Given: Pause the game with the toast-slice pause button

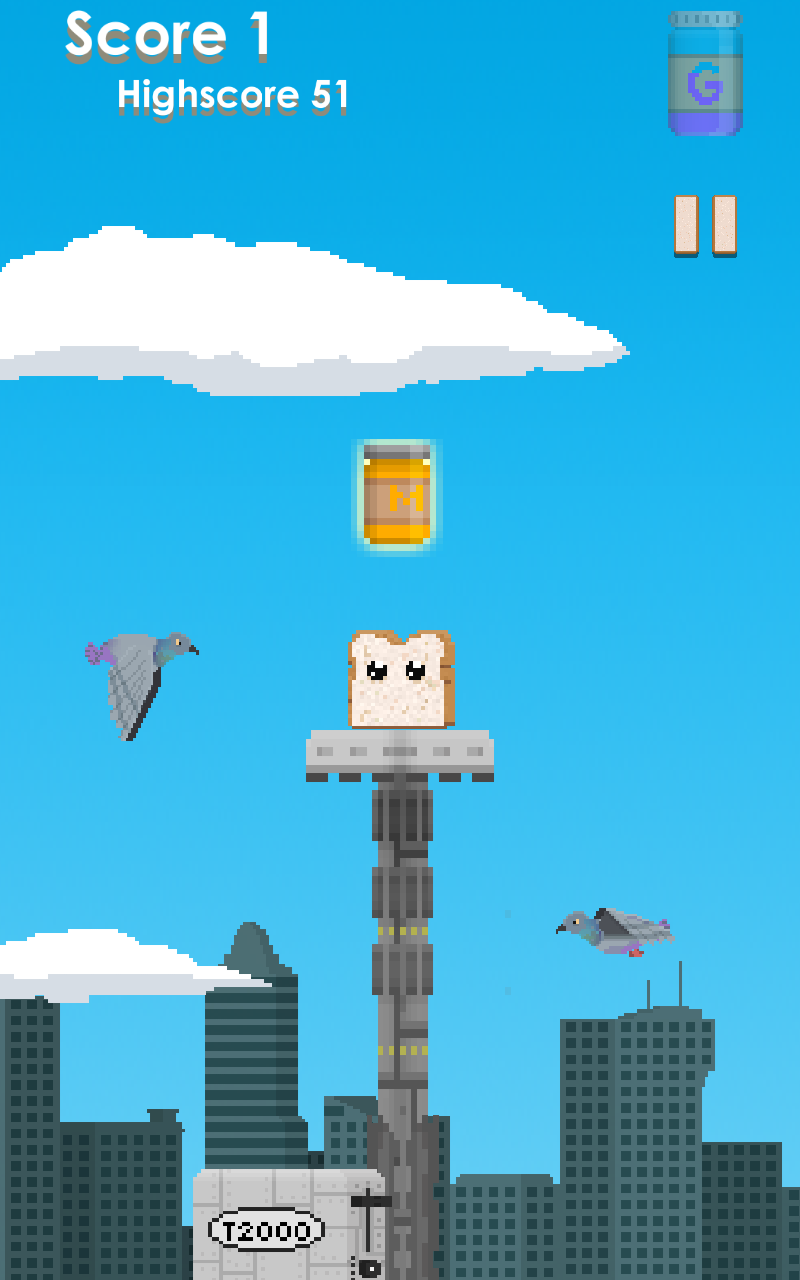Looking at the screenshot, I should (705, 225).
